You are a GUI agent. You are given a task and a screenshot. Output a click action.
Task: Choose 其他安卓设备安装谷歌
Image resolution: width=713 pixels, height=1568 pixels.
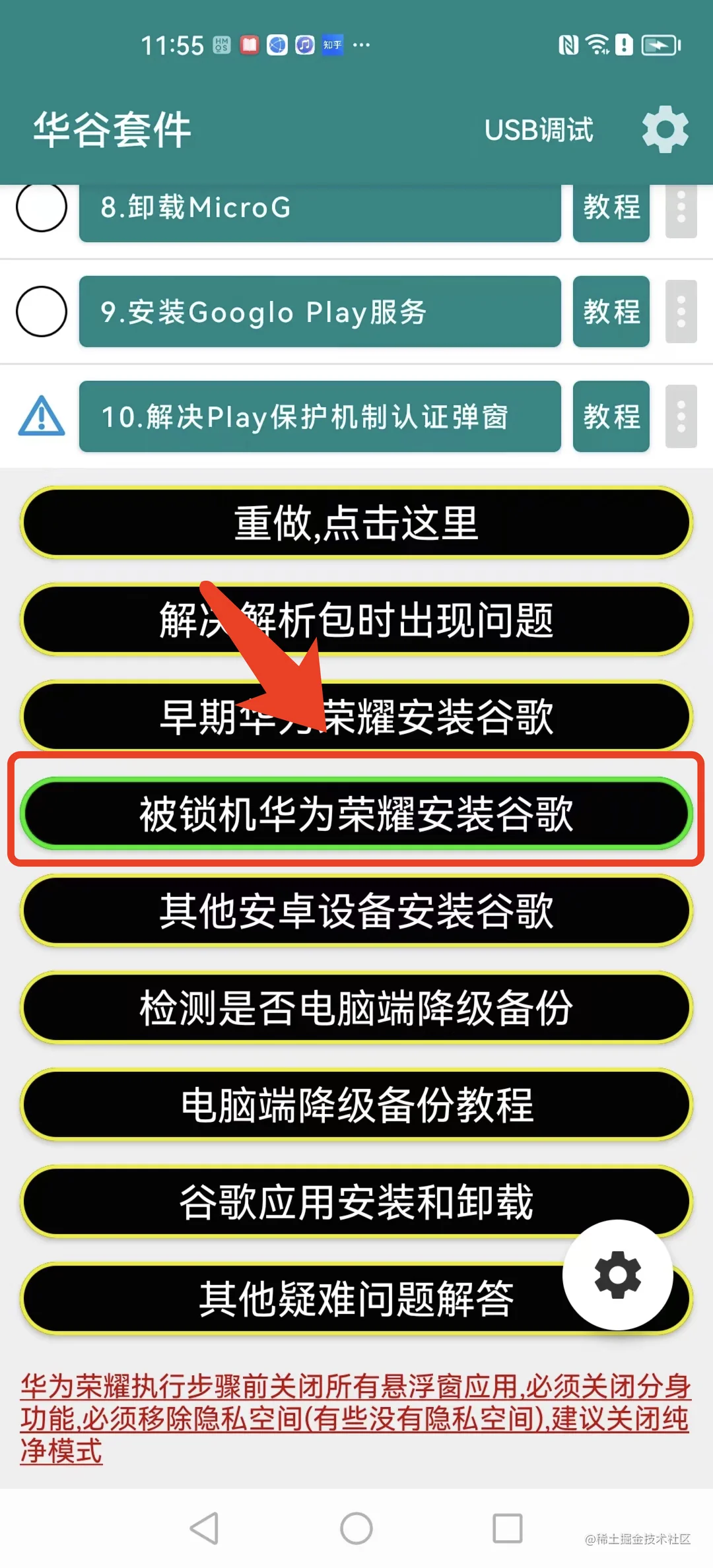356,911
